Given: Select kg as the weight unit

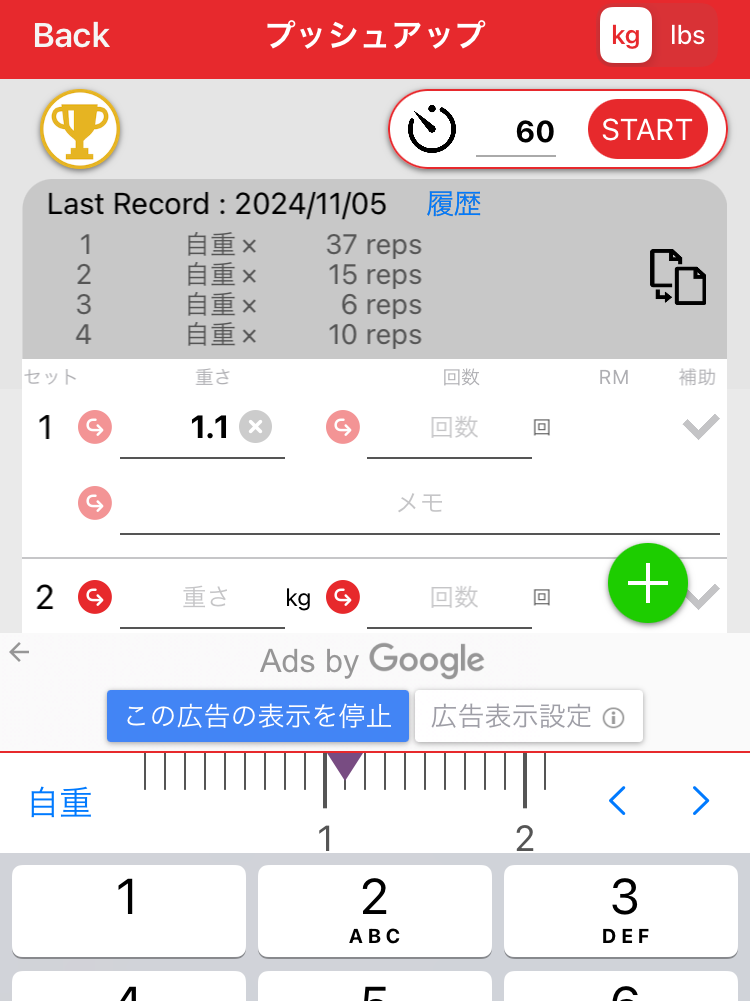Looking at the screenshot, I should [626, 36].
